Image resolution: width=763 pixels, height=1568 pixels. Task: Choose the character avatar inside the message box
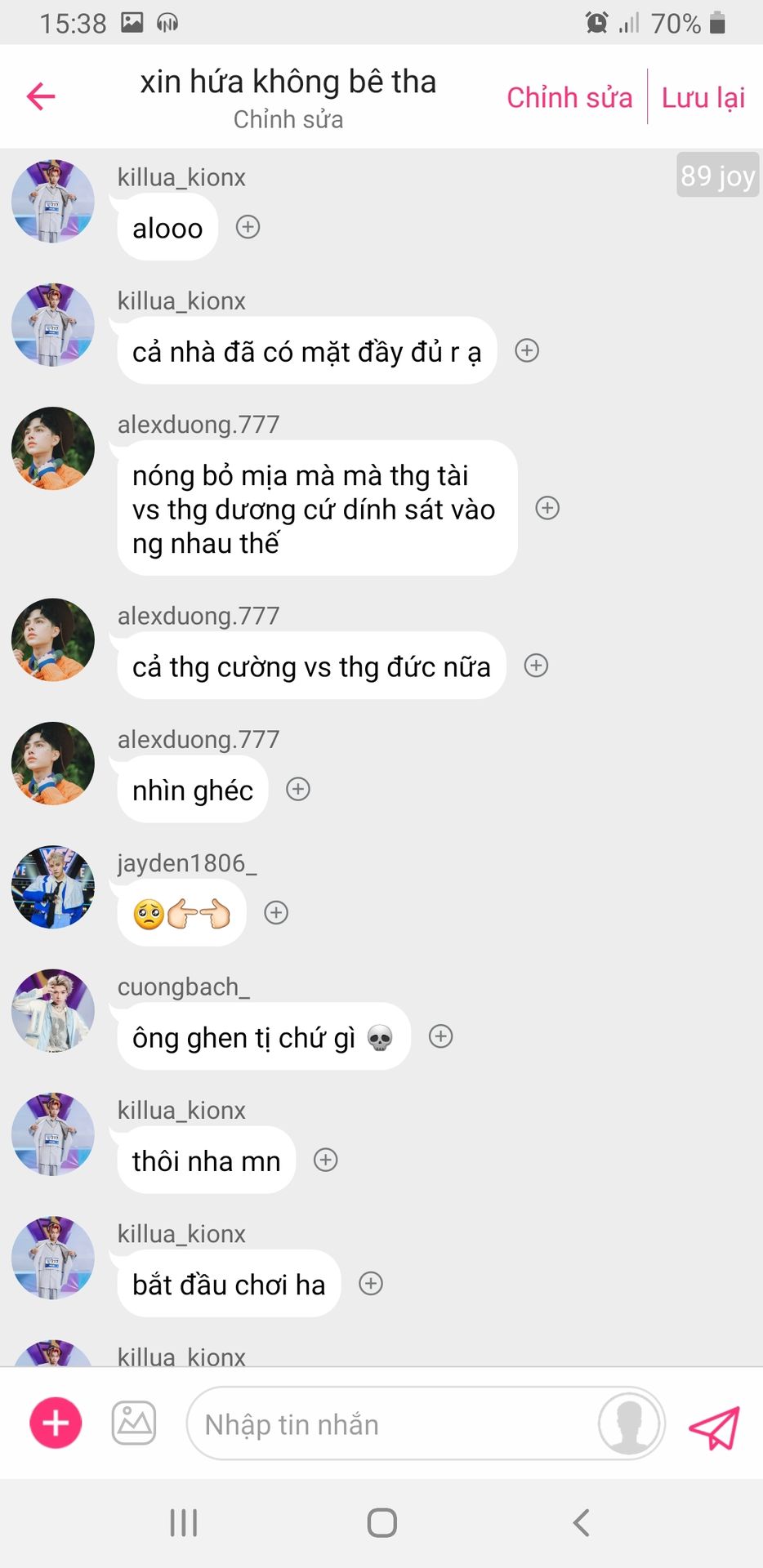(629, 1423)
